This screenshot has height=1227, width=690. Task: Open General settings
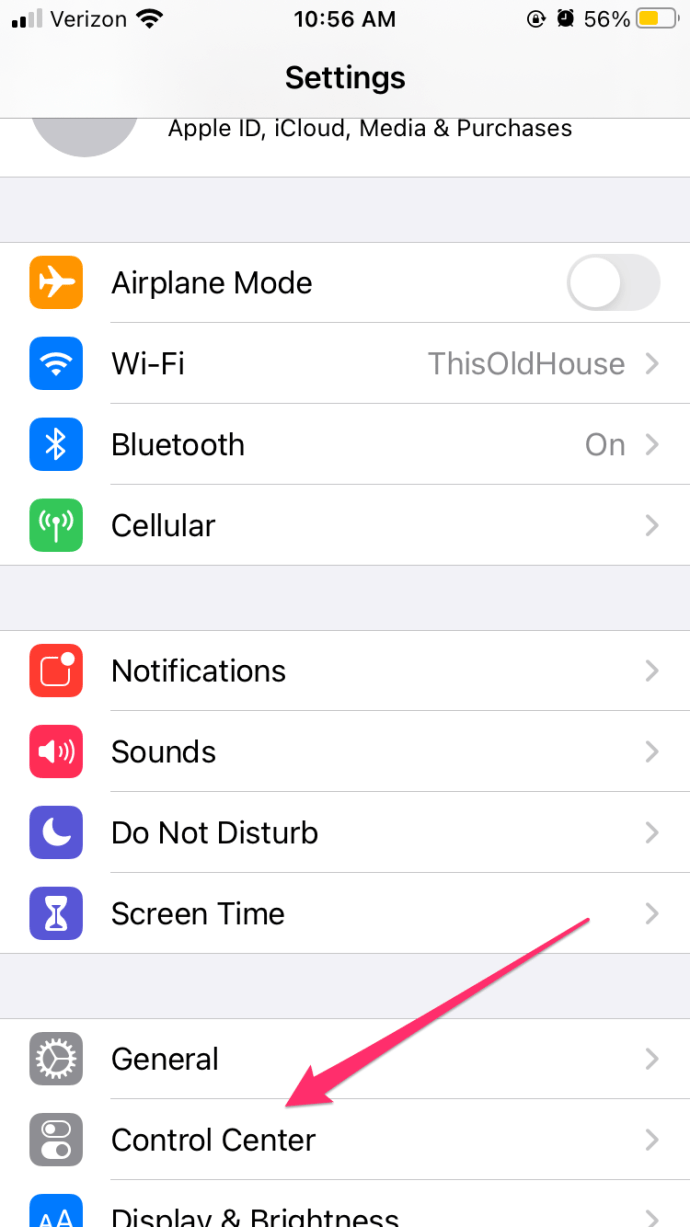345,1059
